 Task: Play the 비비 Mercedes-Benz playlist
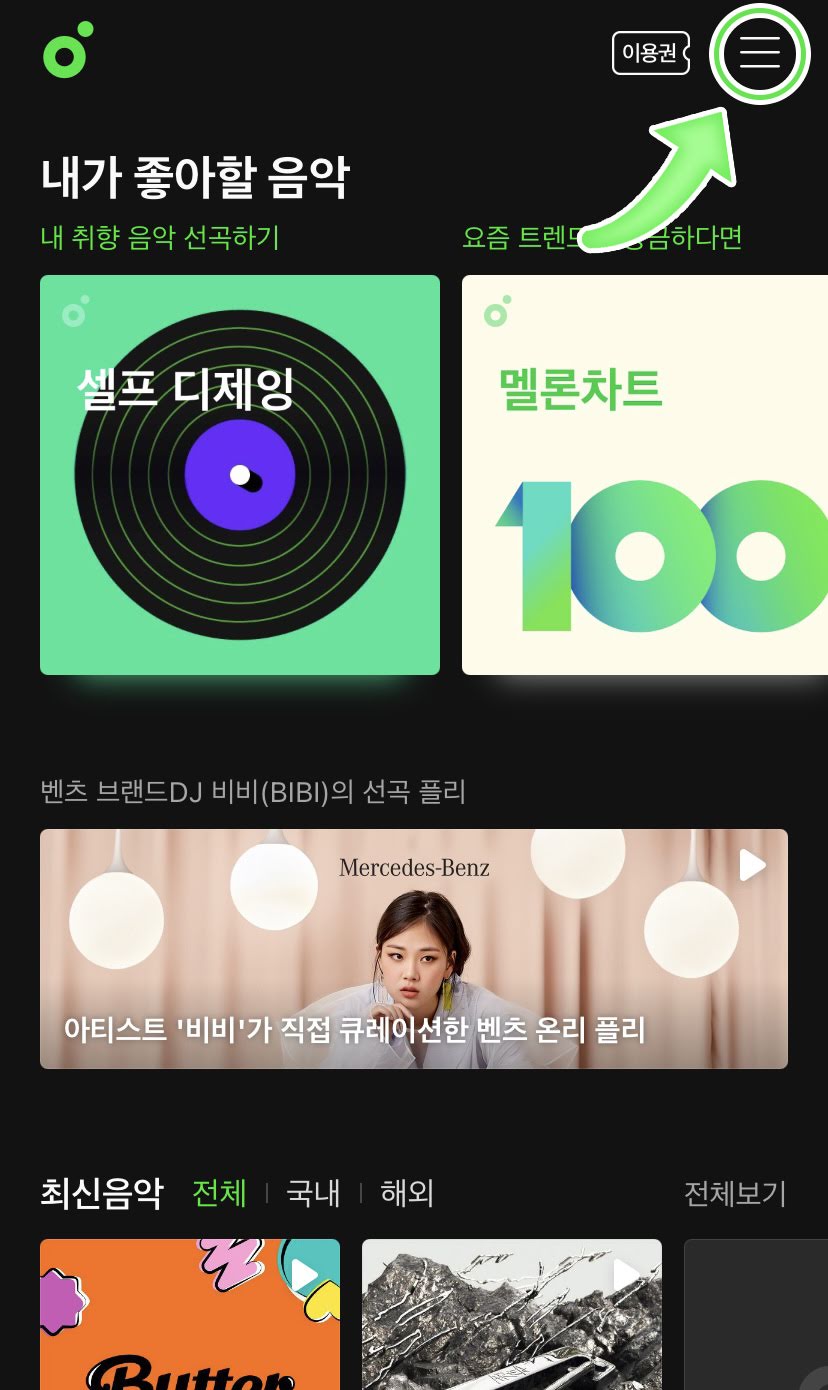click(752, 865)
